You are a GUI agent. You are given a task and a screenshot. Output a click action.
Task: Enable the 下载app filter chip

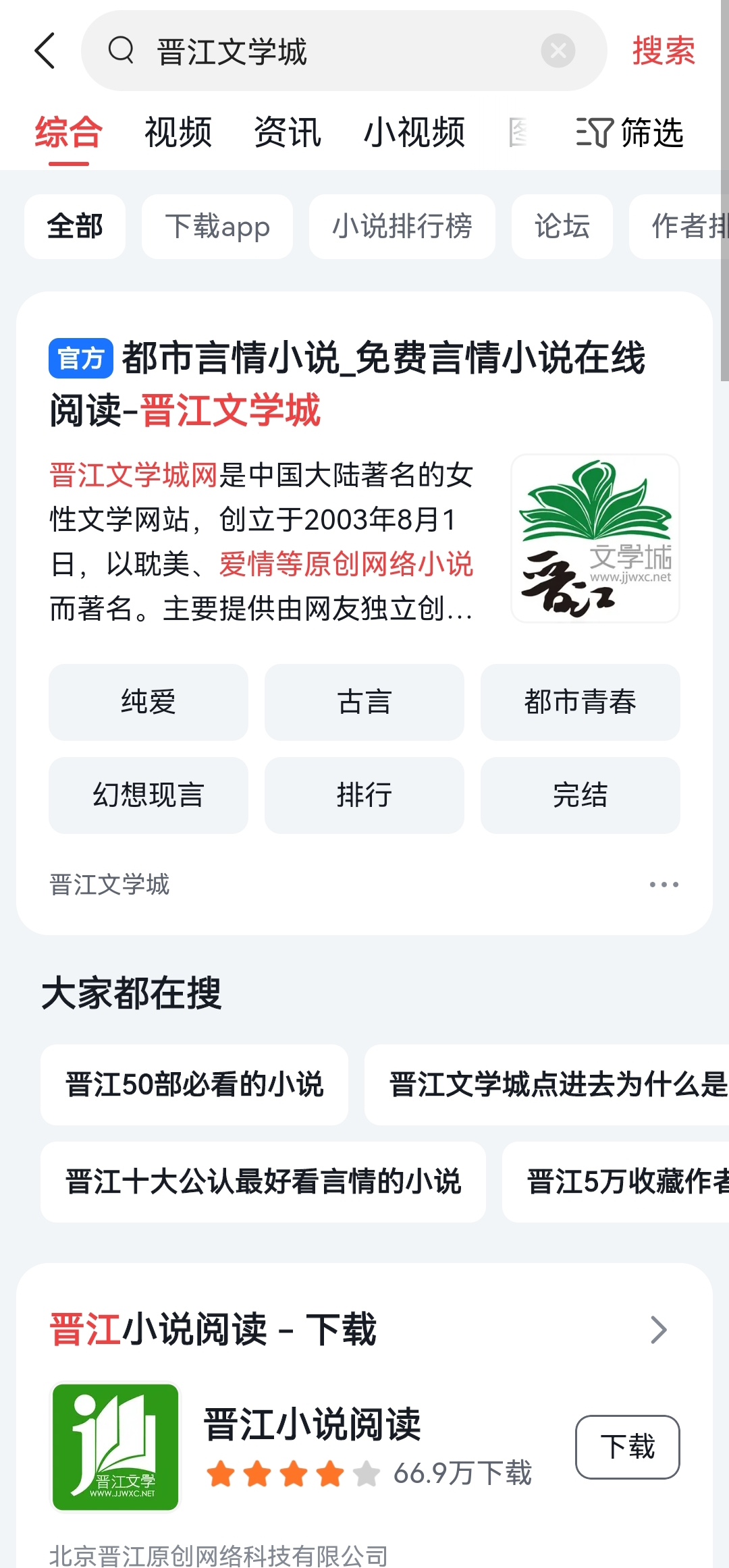point(217,227)
